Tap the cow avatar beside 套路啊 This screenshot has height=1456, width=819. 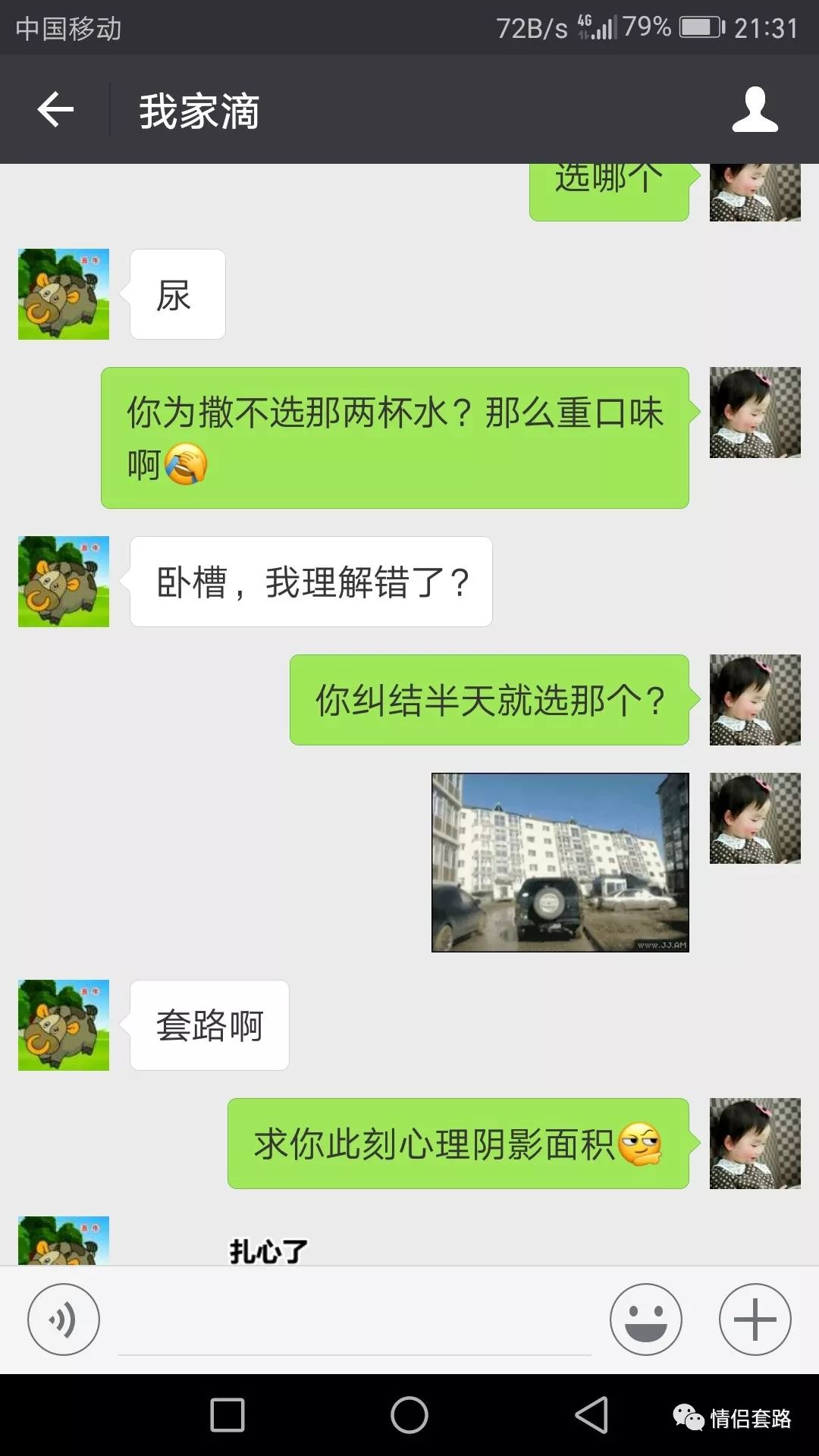[x=64, y=1025]
